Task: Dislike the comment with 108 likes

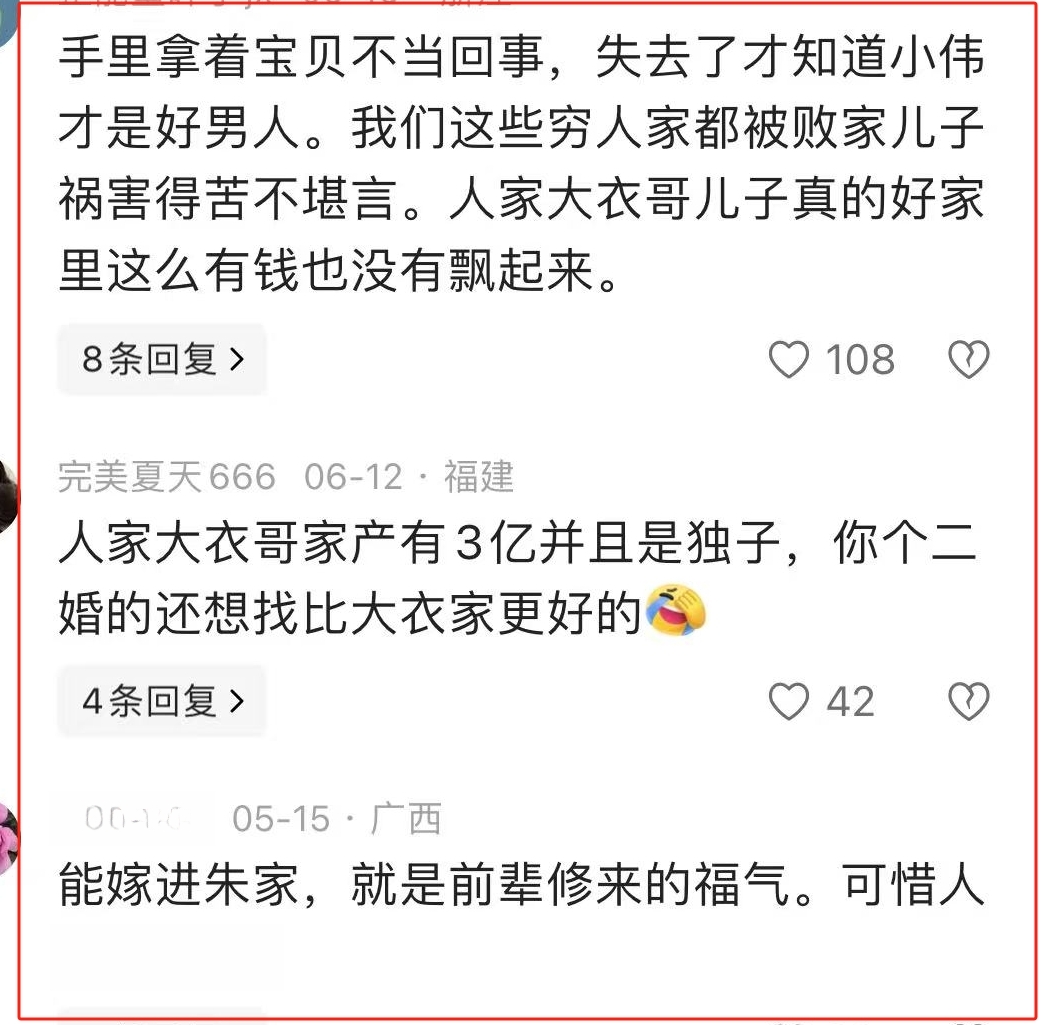Action: tap(968, 359)
